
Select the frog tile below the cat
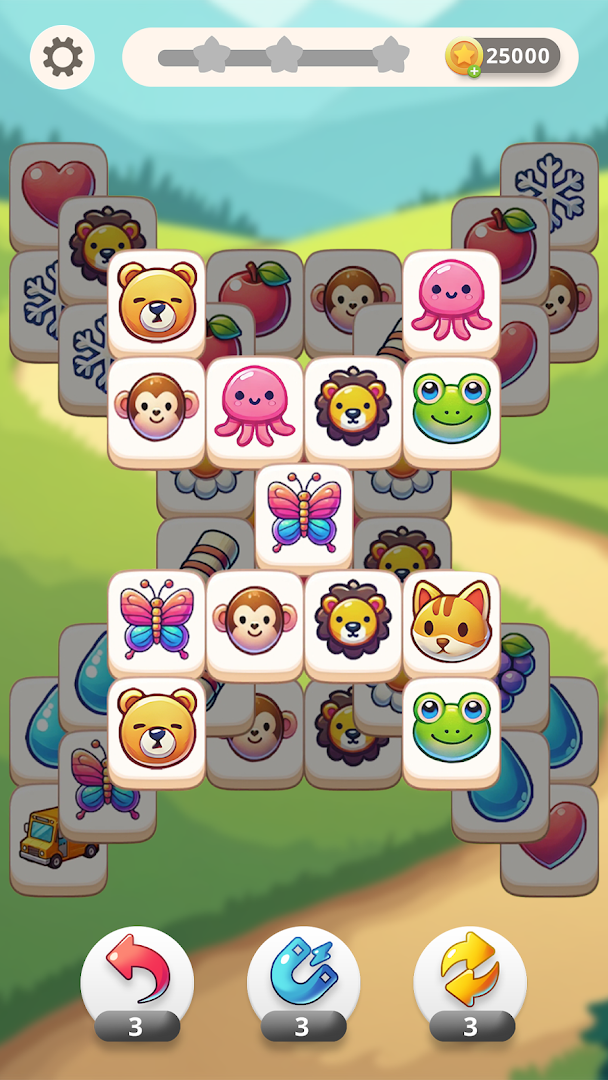tap(450, 728)
